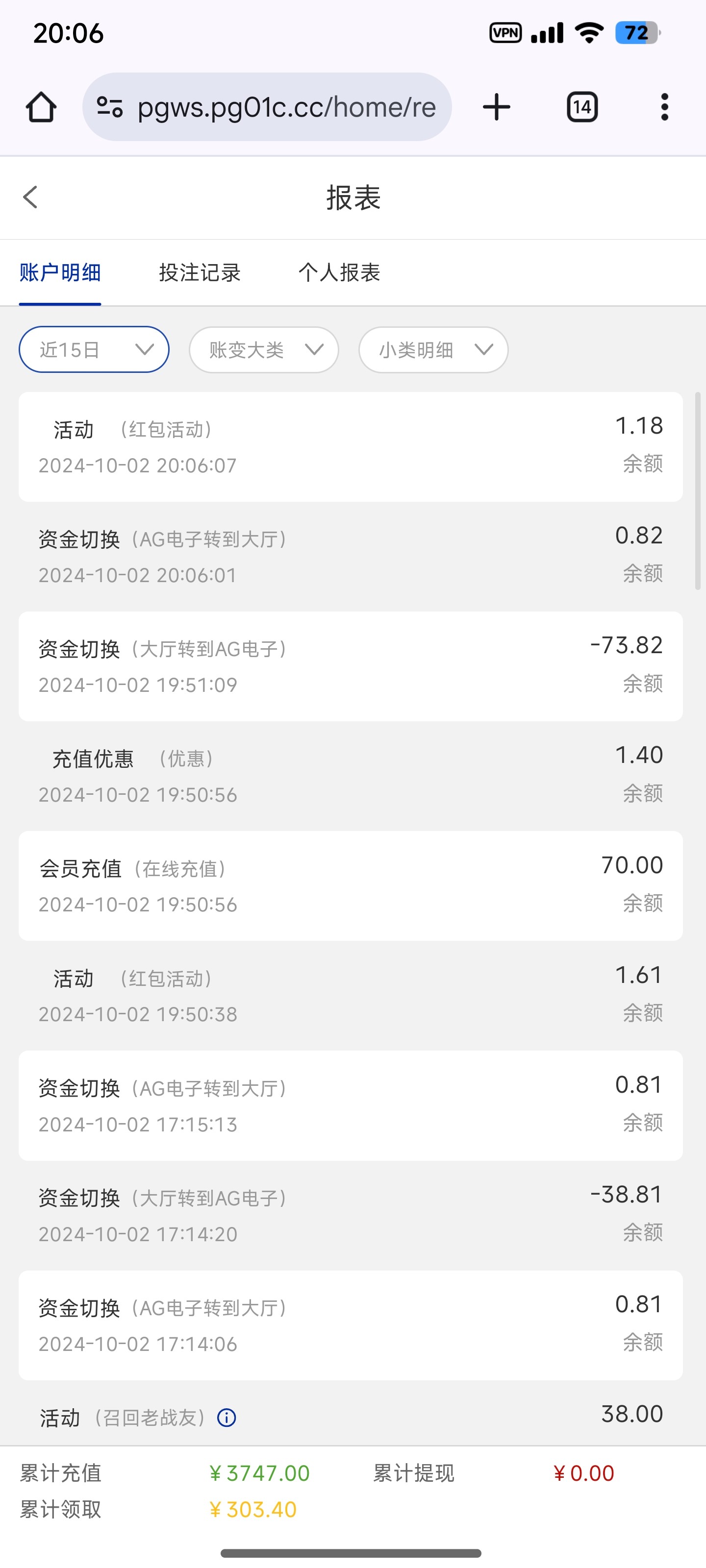Open the browser overflow menu
Image resolution: width=706 pixels, height=1568 pixels.
(665, 107)
